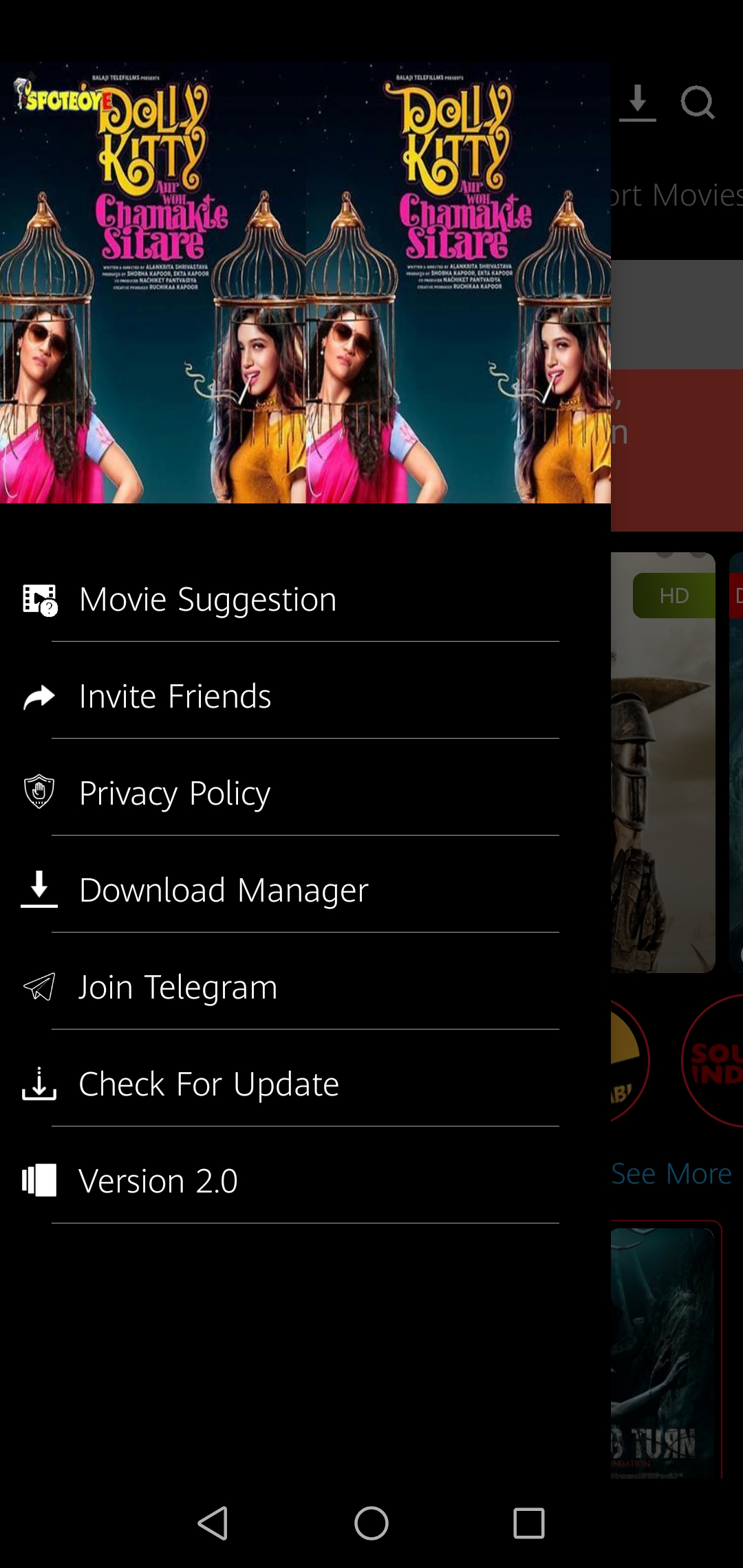The height and width of the screenshot is (1568, 743).
Task: Go back using the system back button
Action: (x=213, y=1523)
